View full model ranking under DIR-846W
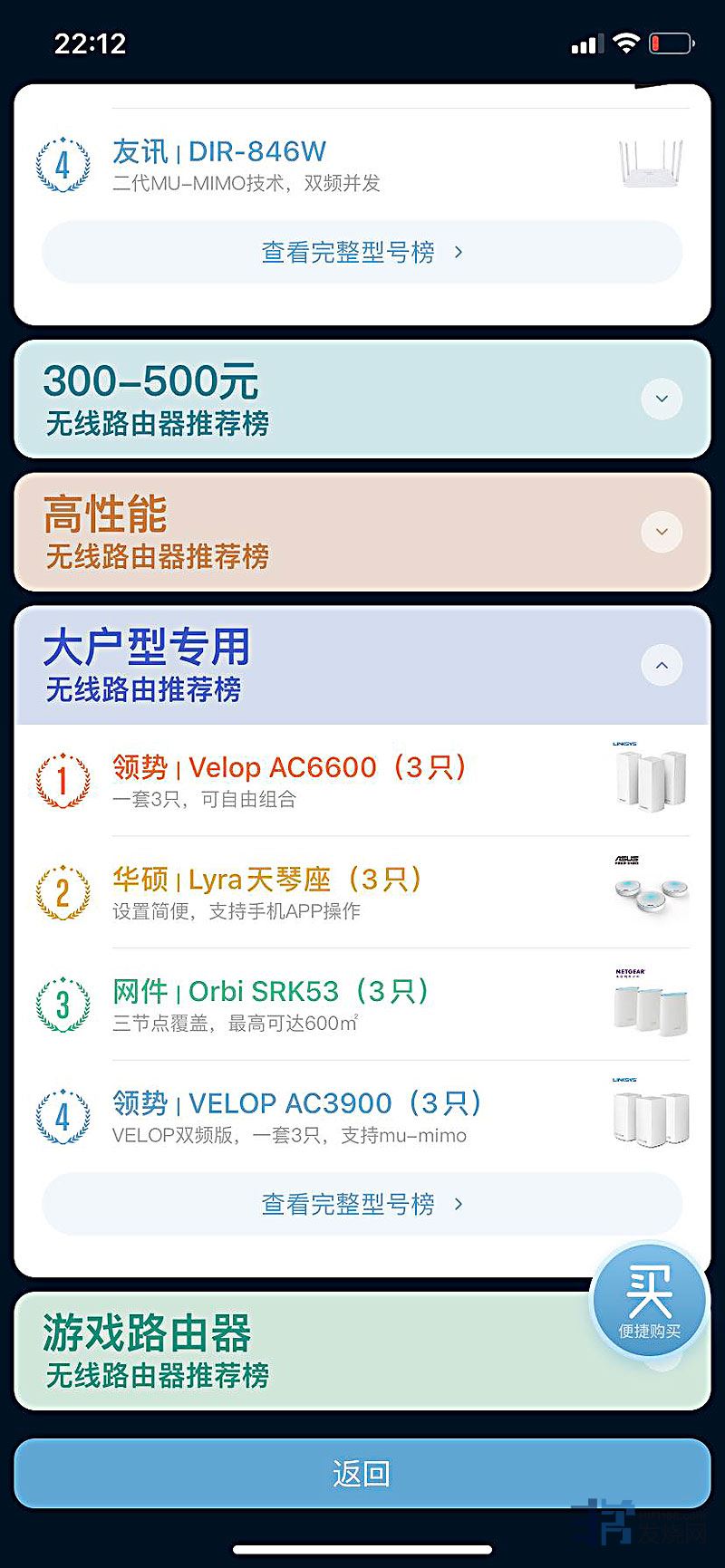Viewport: 725px width, 1568px height. coord(362,252)
